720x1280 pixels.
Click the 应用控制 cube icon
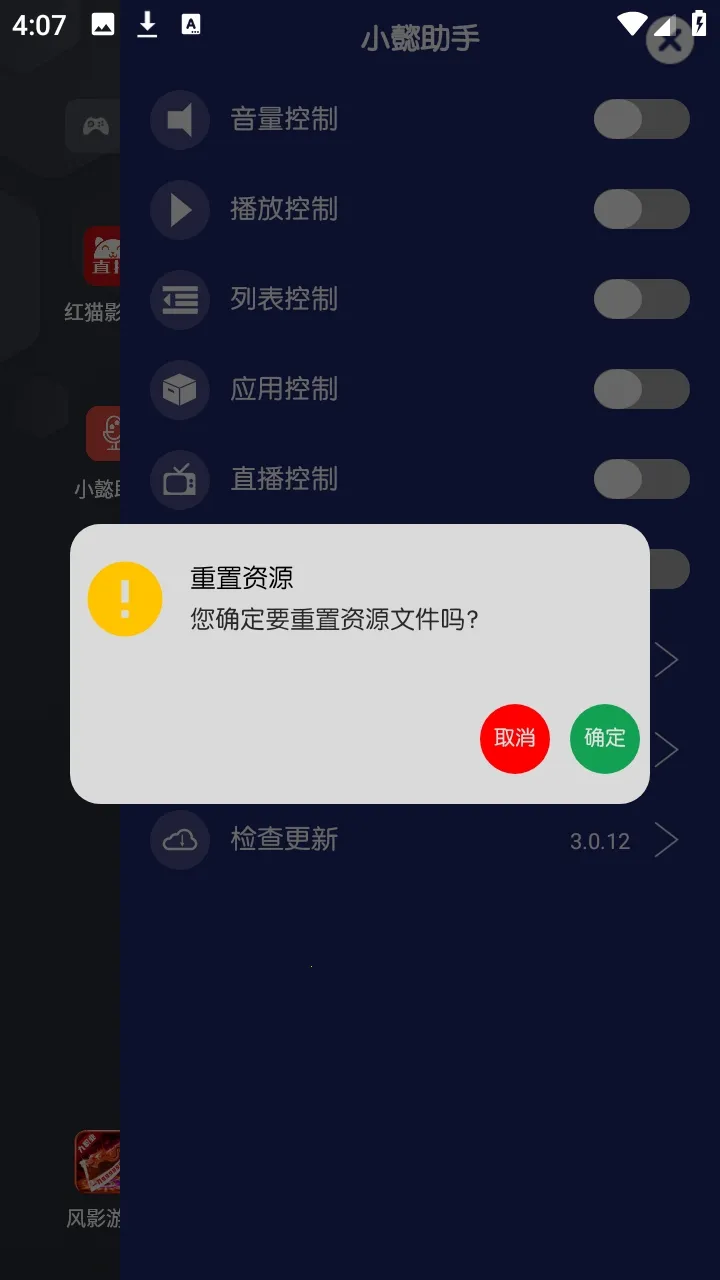tap(179, 390)
